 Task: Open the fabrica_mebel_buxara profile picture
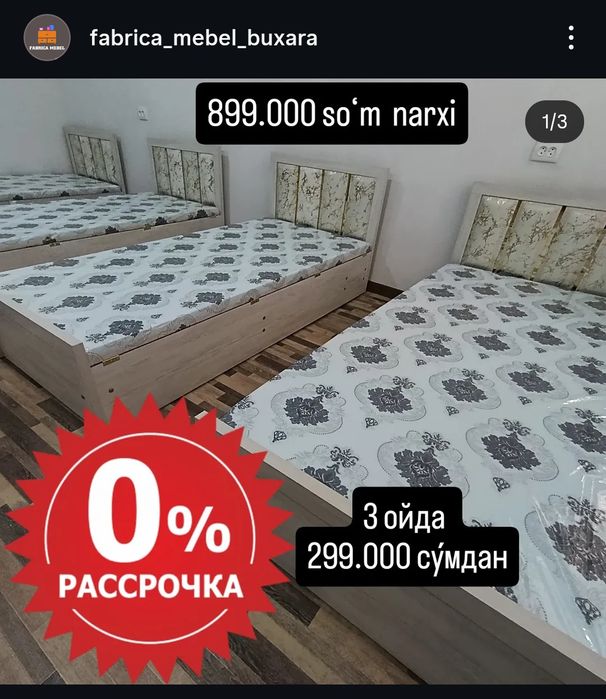[47, 39]
